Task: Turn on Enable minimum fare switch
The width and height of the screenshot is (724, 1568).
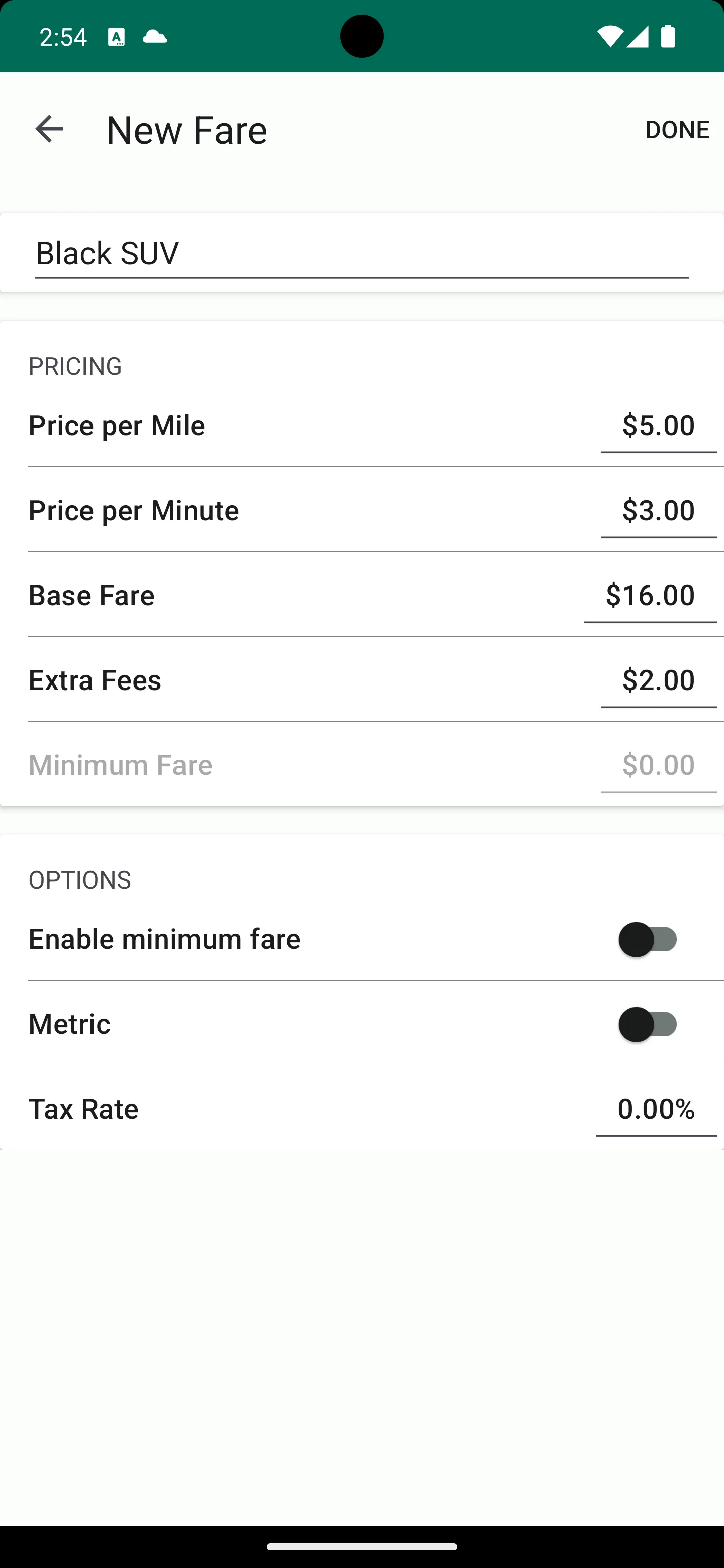Action: pos(647,939)
